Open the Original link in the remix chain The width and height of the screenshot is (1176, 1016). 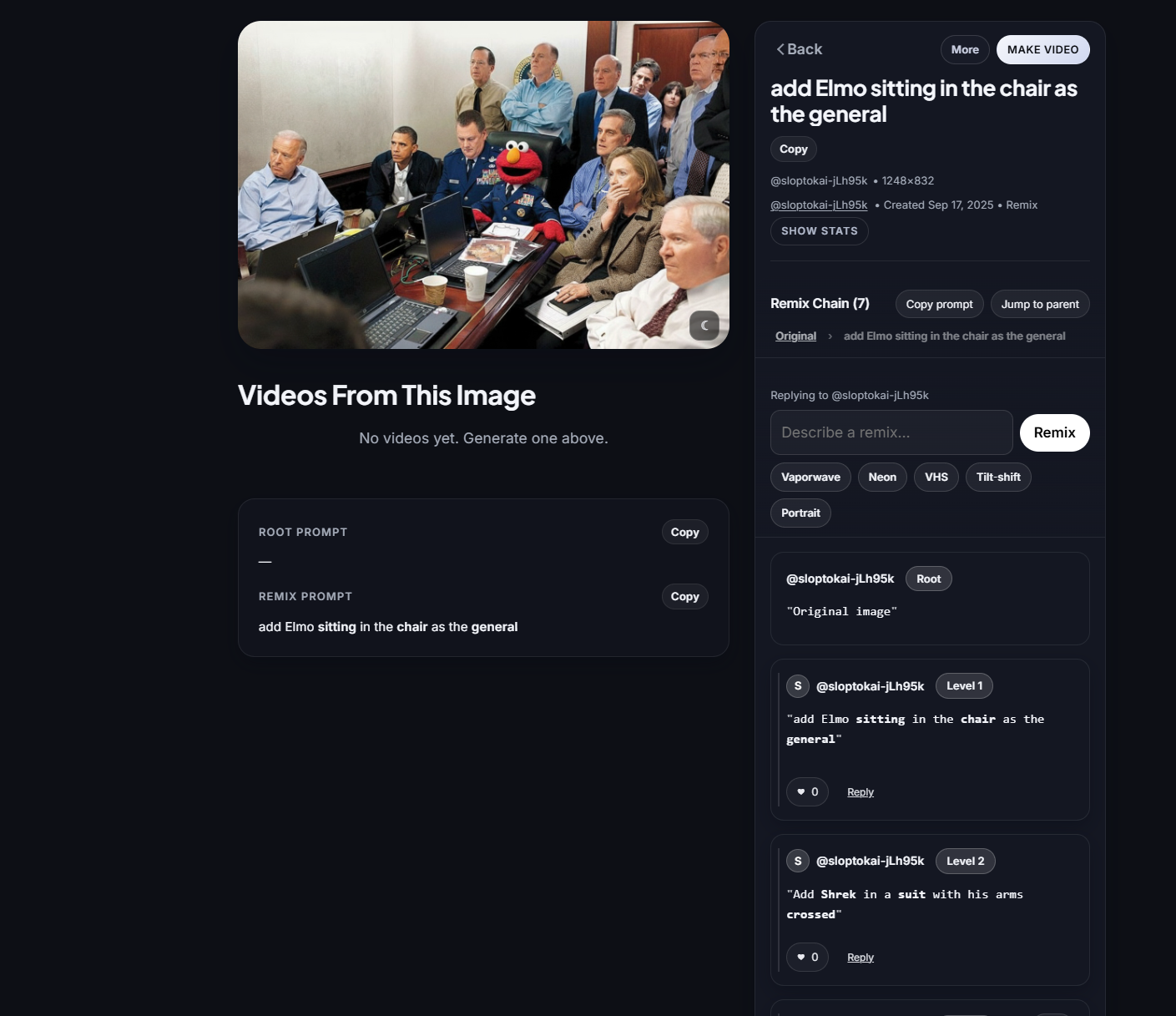(795, 336)
